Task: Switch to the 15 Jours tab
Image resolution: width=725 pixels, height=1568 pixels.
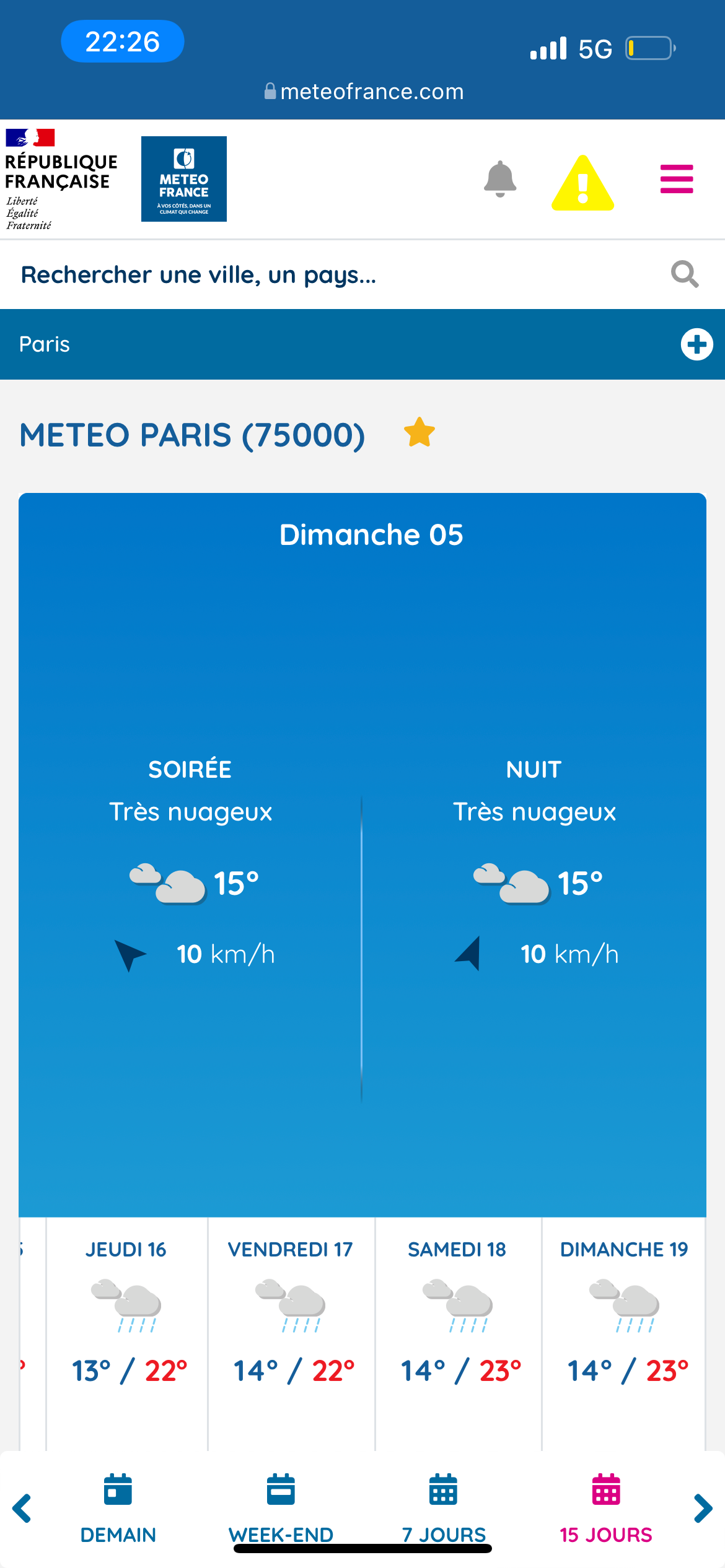Action: pyautogui.click(x=606, y=1509)
